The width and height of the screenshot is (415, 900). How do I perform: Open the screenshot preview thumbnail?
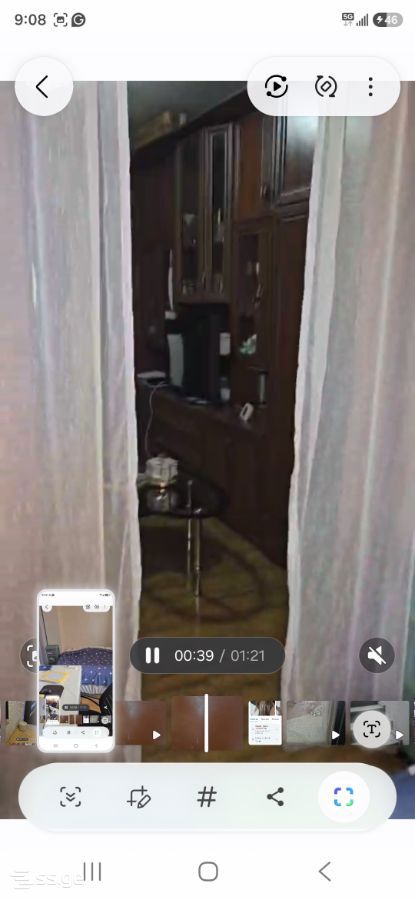click(x=76, y=670)
